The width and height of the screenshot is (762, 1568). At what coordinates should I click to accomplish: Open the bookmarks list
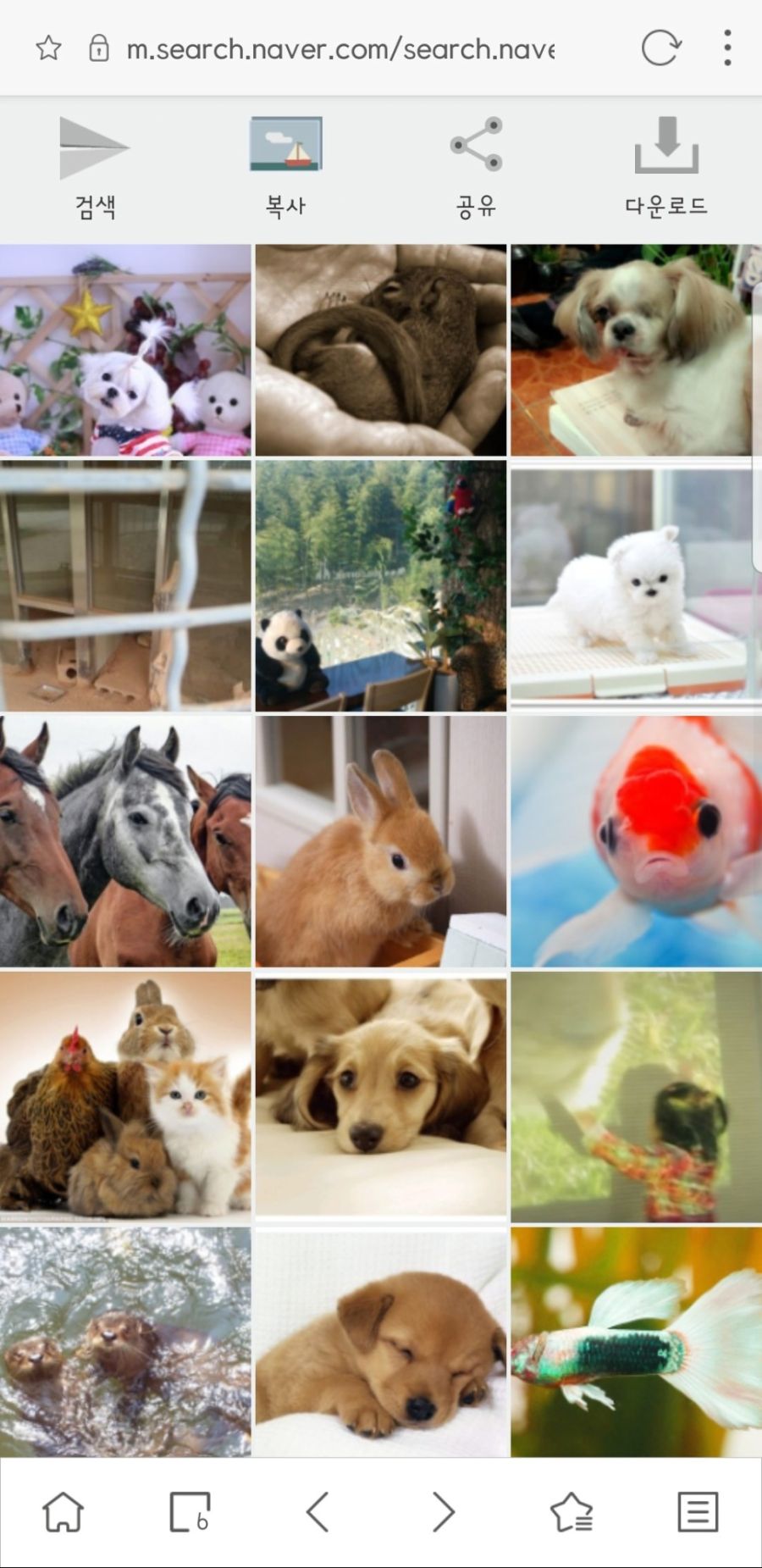(x=571, y=1512)
